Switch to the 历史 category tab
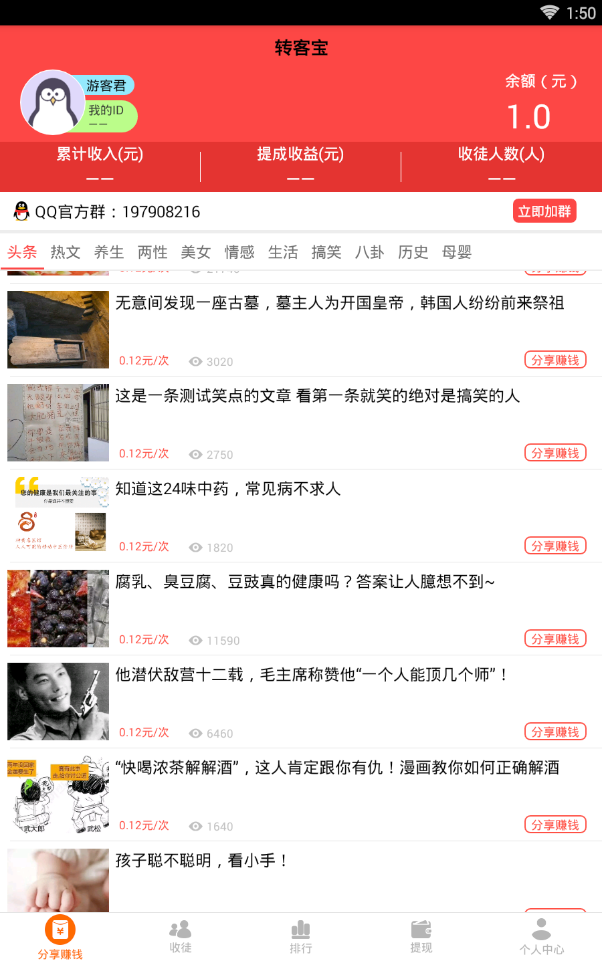This screenshot has width=602, height=963. [x=413, y=252]
